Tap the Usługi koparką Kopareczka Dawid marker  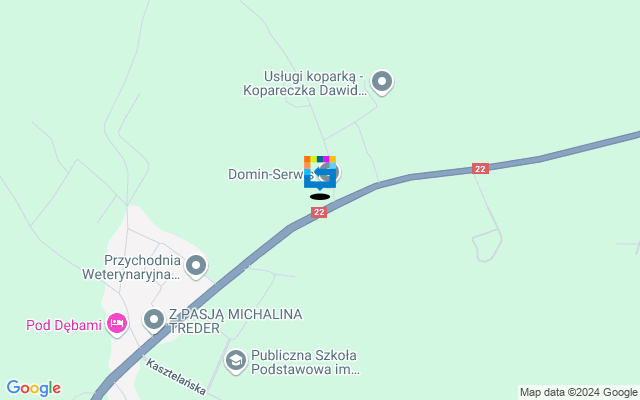tap(381, 81)
